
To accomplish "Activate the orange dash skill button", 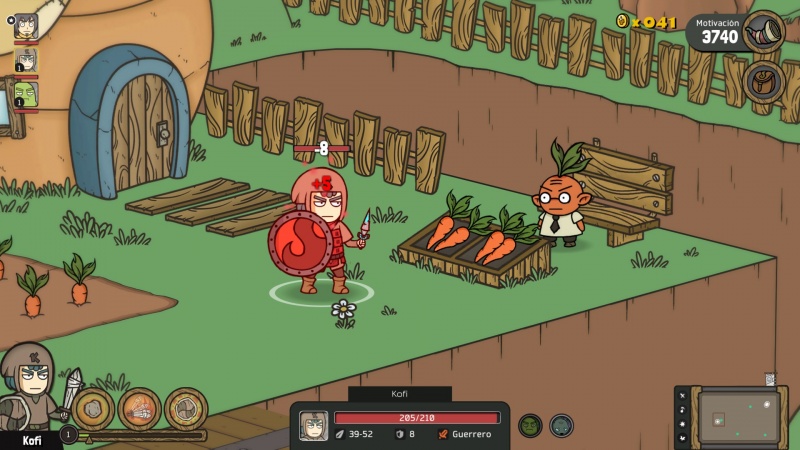I will [x=140, y=409].
